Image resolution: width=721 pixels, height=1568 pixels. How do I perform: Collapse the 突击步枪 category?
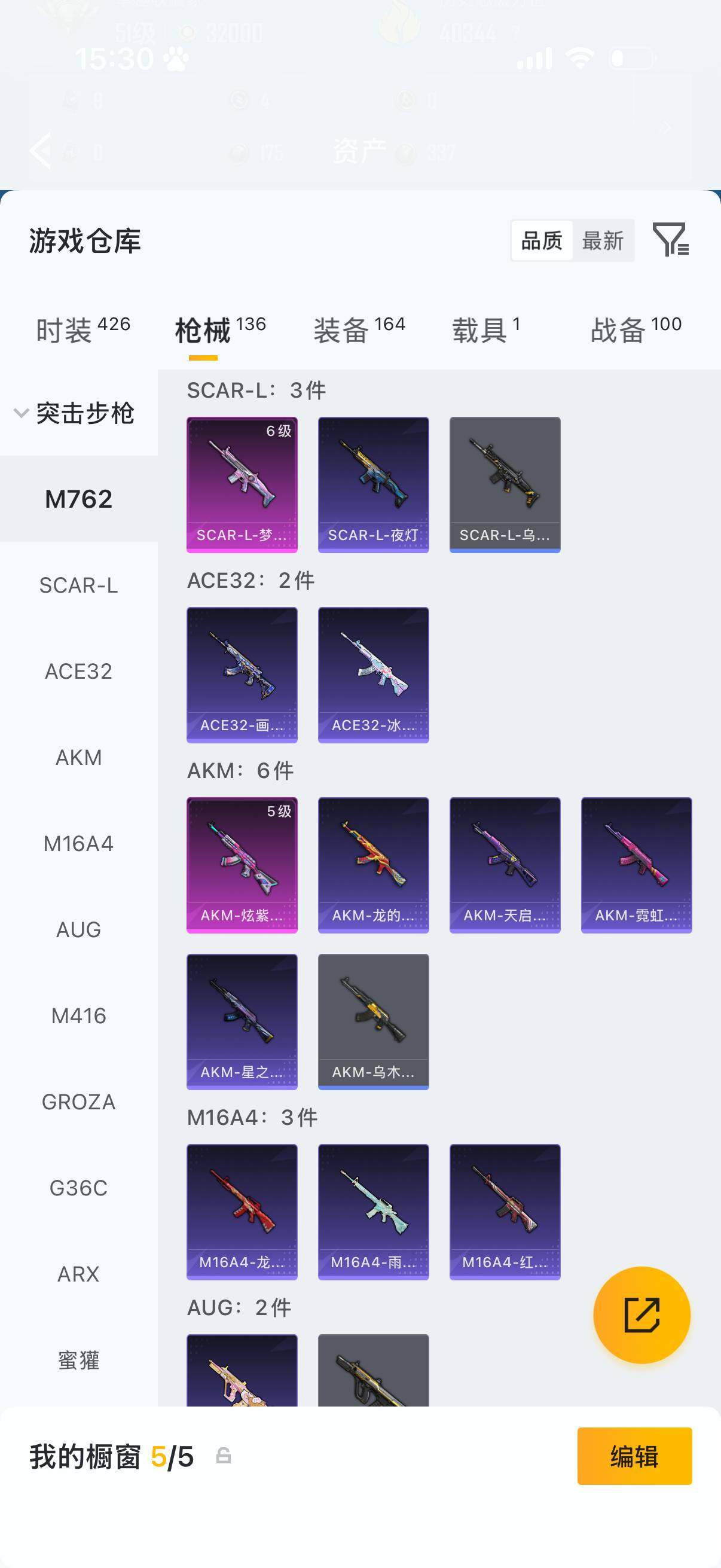(x=21, y=413)
